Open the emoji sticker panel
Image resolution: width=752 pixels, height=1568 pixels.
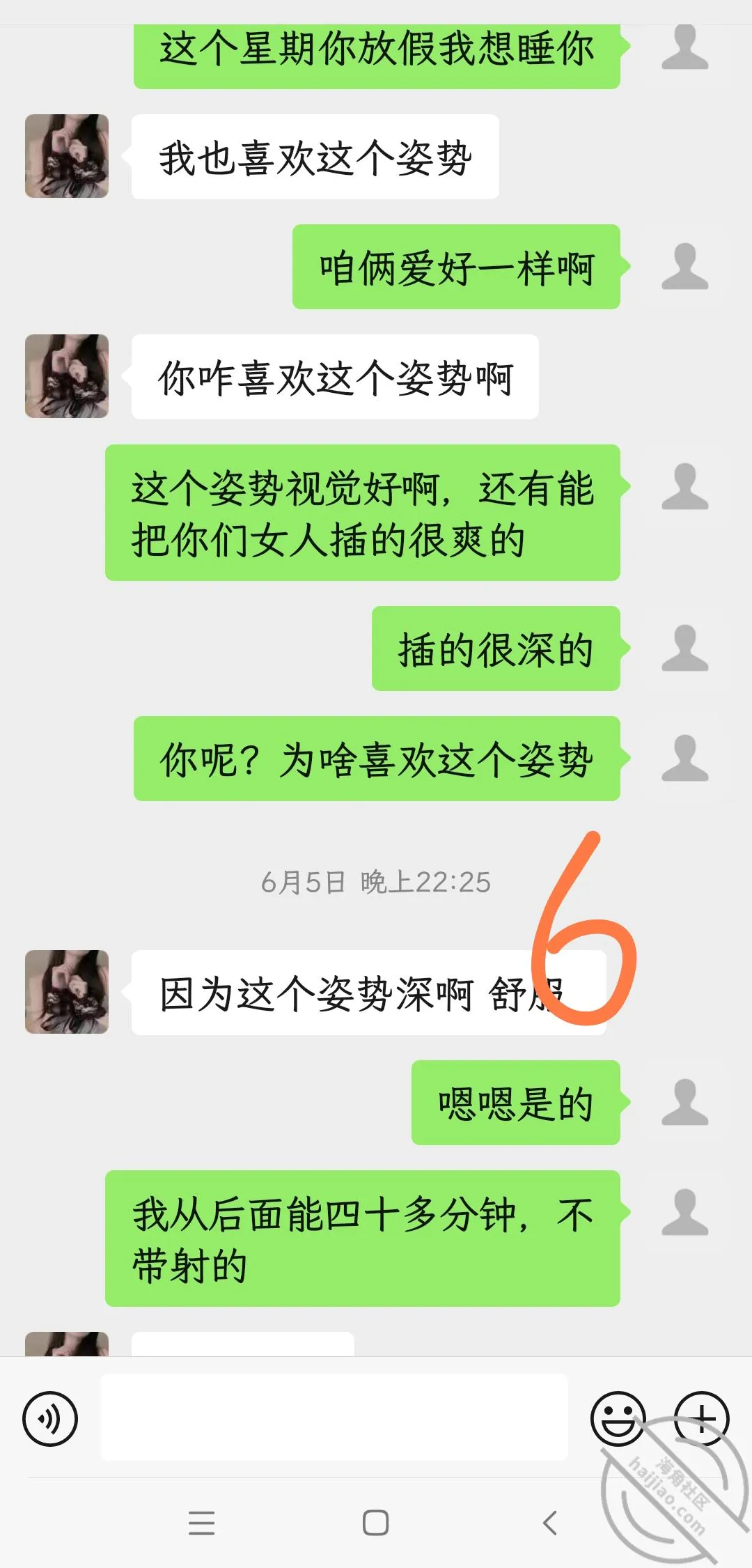[x=618, y=1419]
